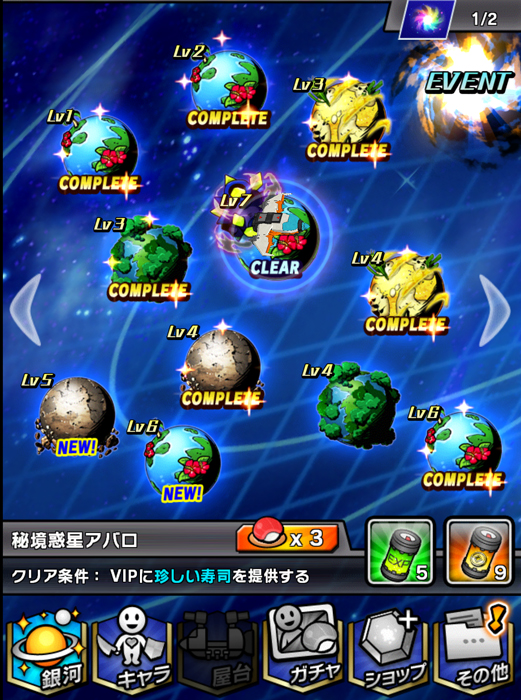Tap the green EXP can item
Image resolution: width=521 pixels, height=700 pixels.
coord(400,552)
